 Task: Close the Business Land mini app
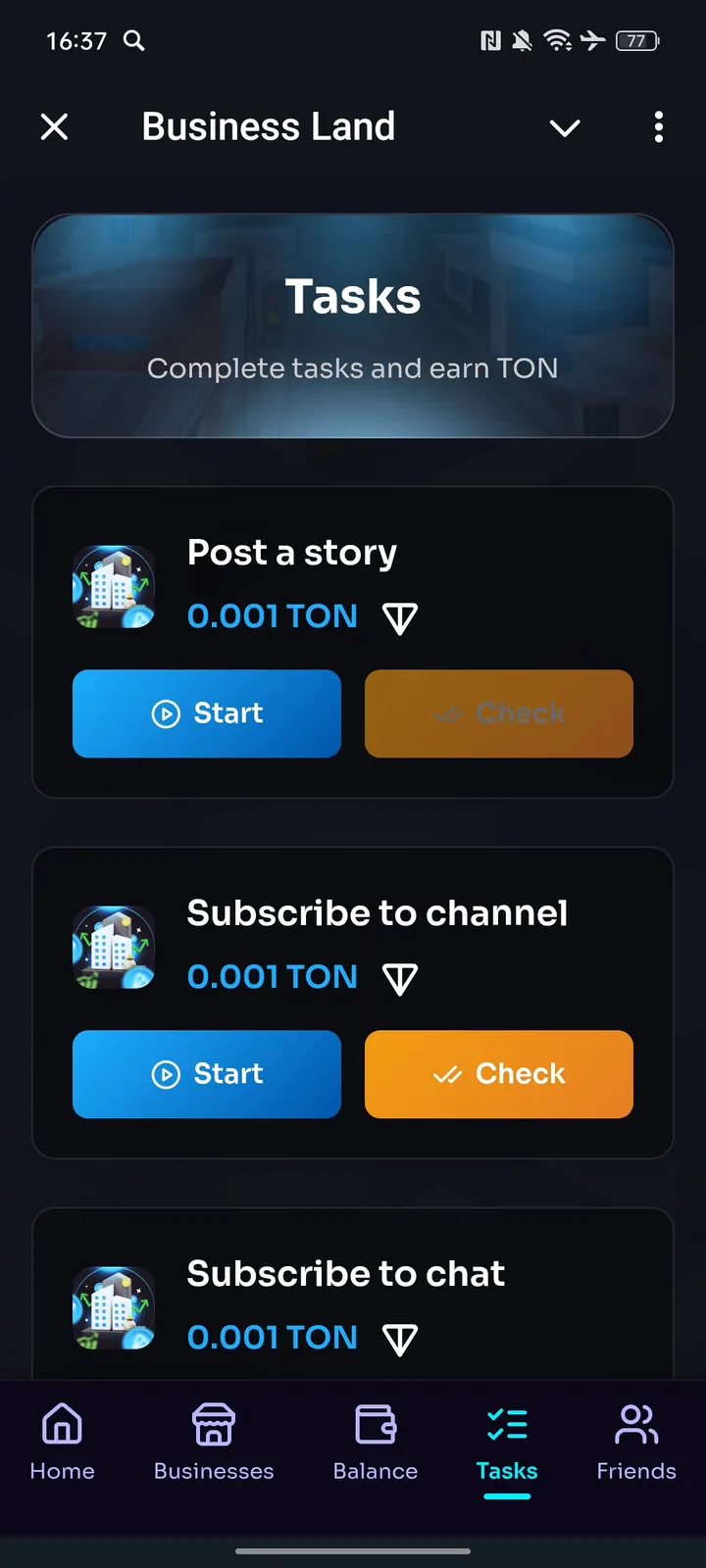[55, 127]
